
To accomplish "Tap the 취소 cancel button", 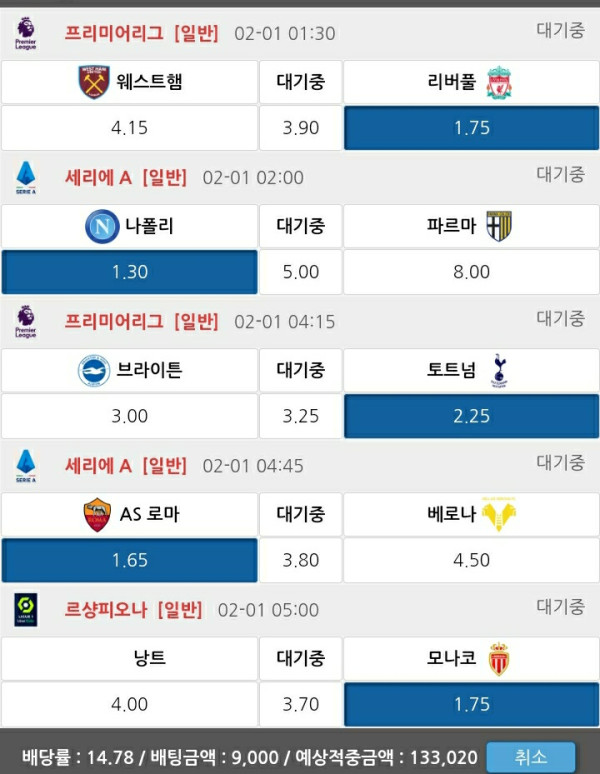I will click(531, 757).
